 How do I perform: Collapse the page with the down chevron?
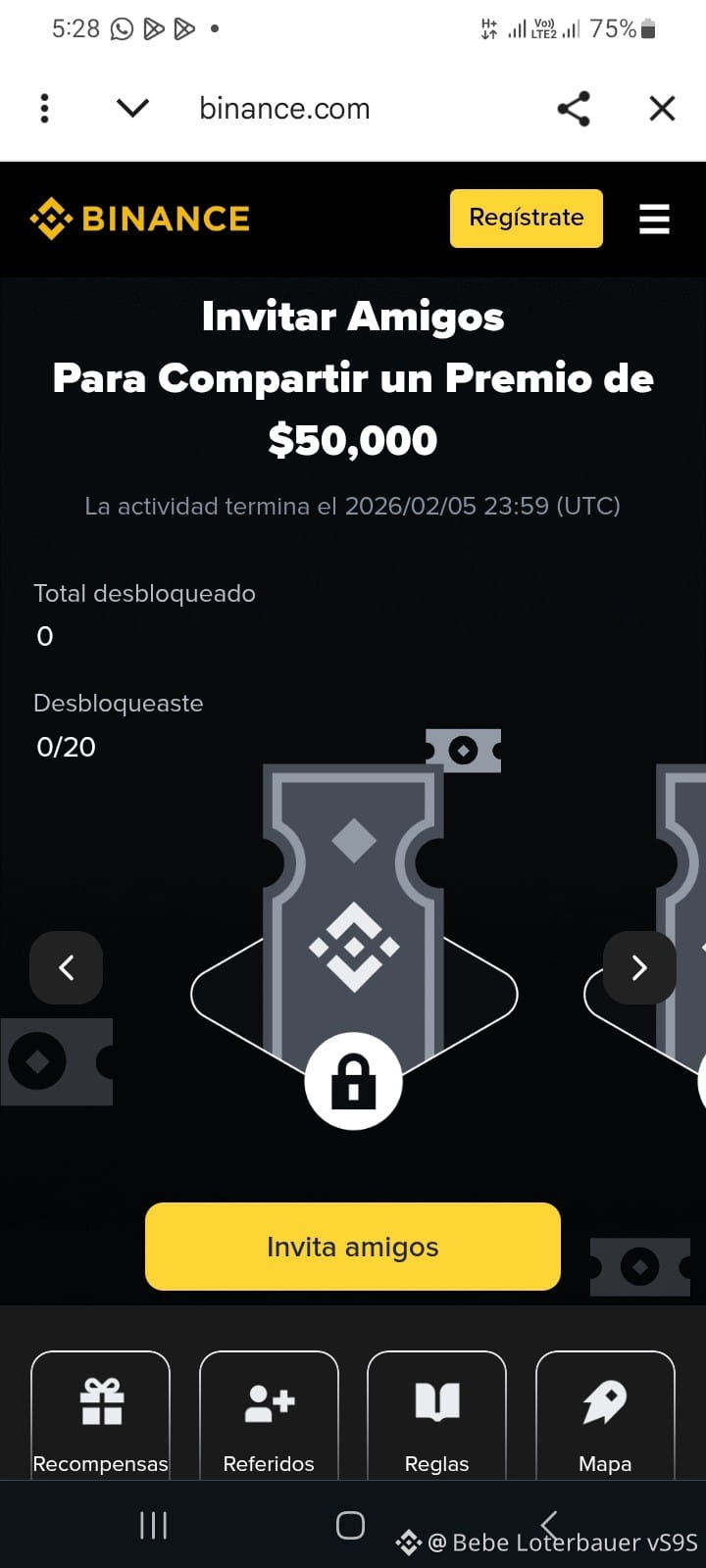click(x=132, y=108)
